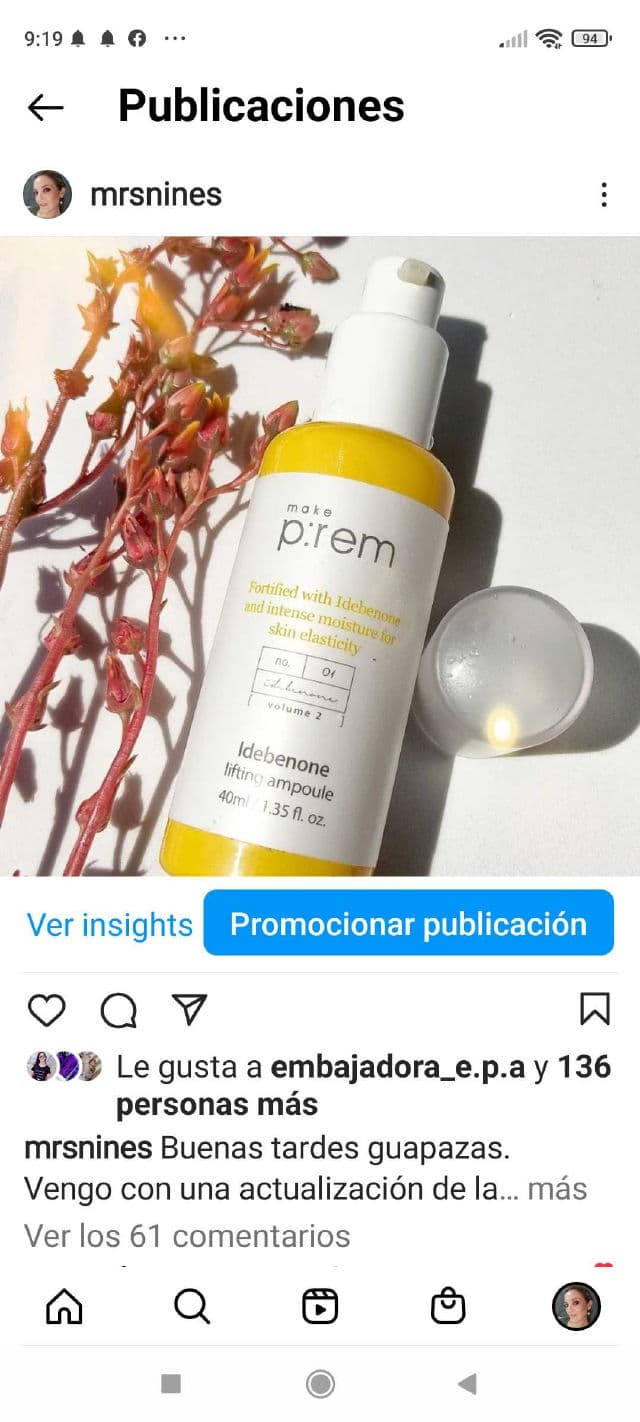View all 61 comentarios
This screenshot has width=640, height=1422.
(x=187, y=1236)
